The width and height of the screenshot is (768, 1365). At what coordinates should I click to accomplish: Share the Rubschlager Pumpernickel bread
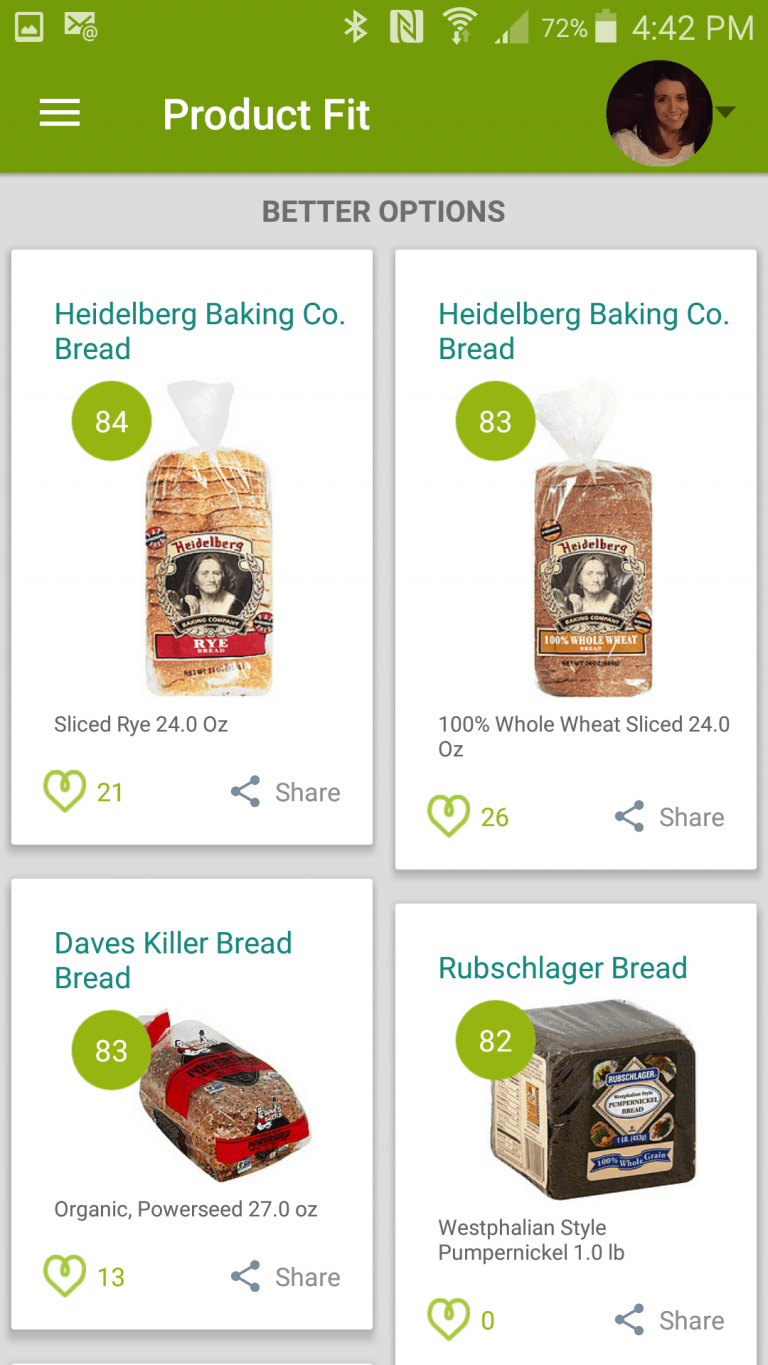(x=670, y=1320)
